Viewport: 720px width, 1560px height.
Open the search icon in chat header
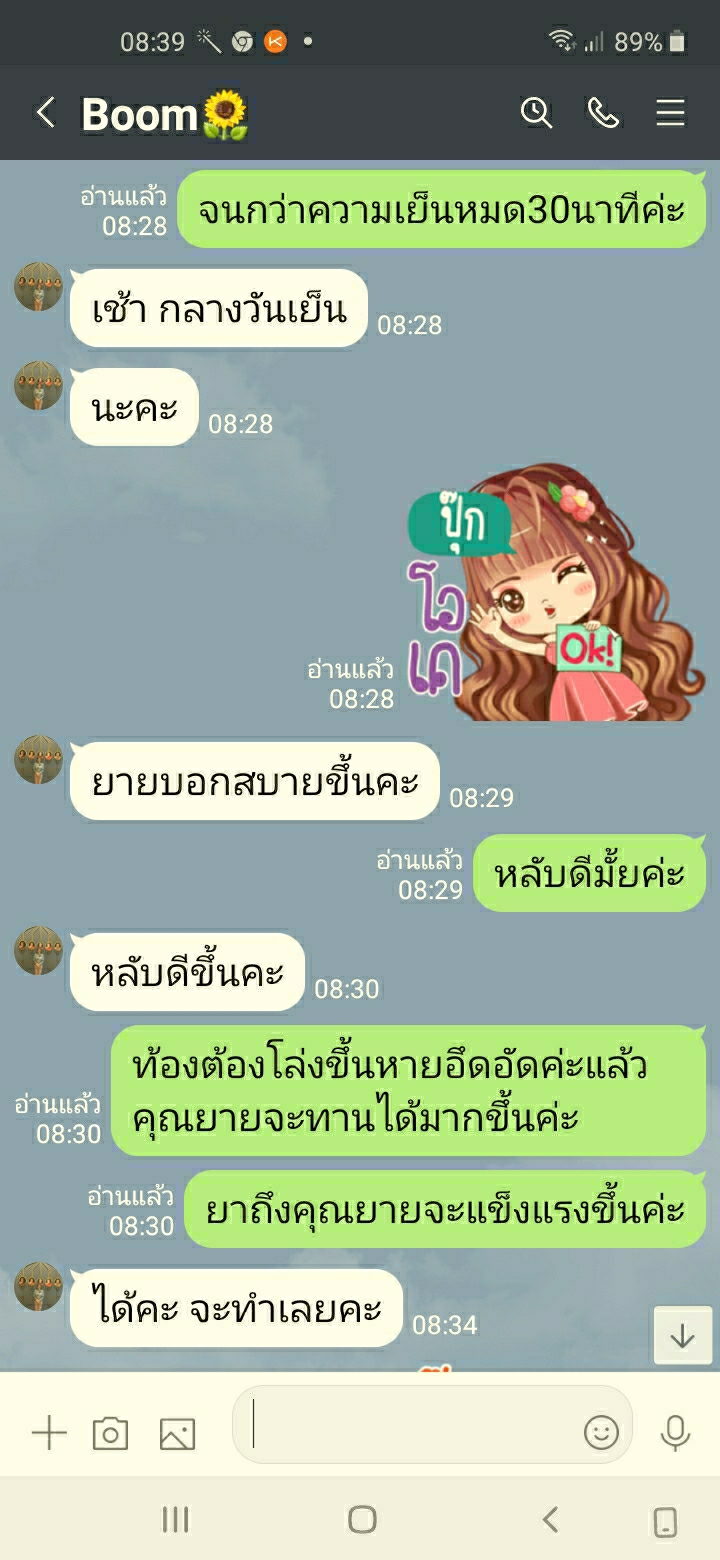tap(537, 113)
